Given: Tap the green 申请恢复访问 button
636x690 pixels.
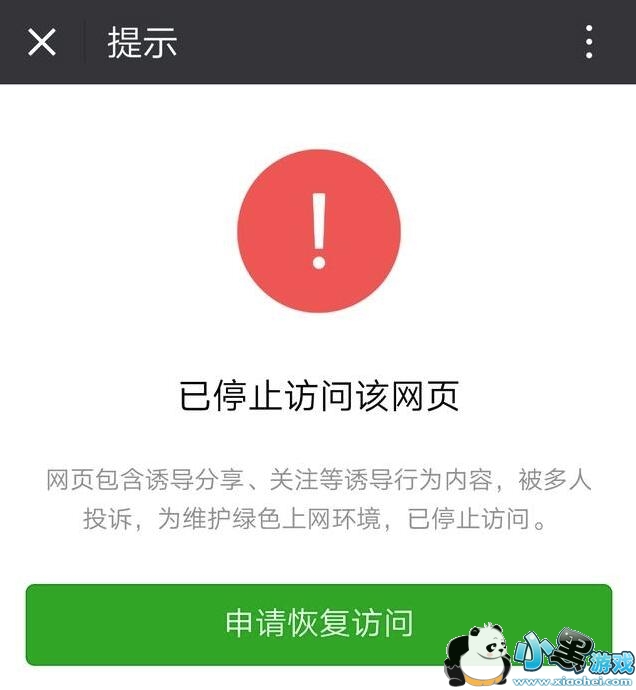Looking at the screenshot, I should [x=318, y=623].
